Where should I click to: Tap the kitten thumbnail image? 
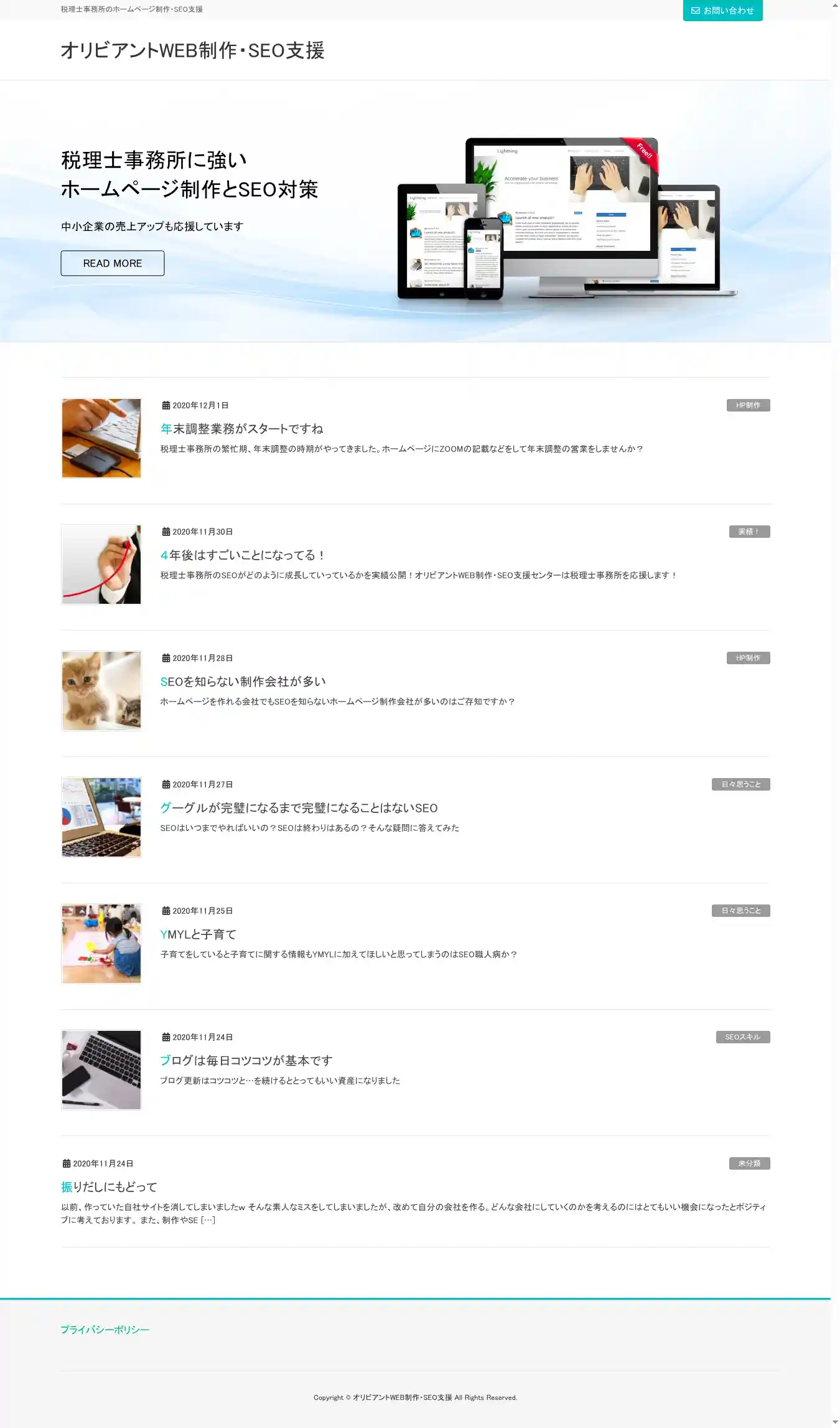pos(101,691)
